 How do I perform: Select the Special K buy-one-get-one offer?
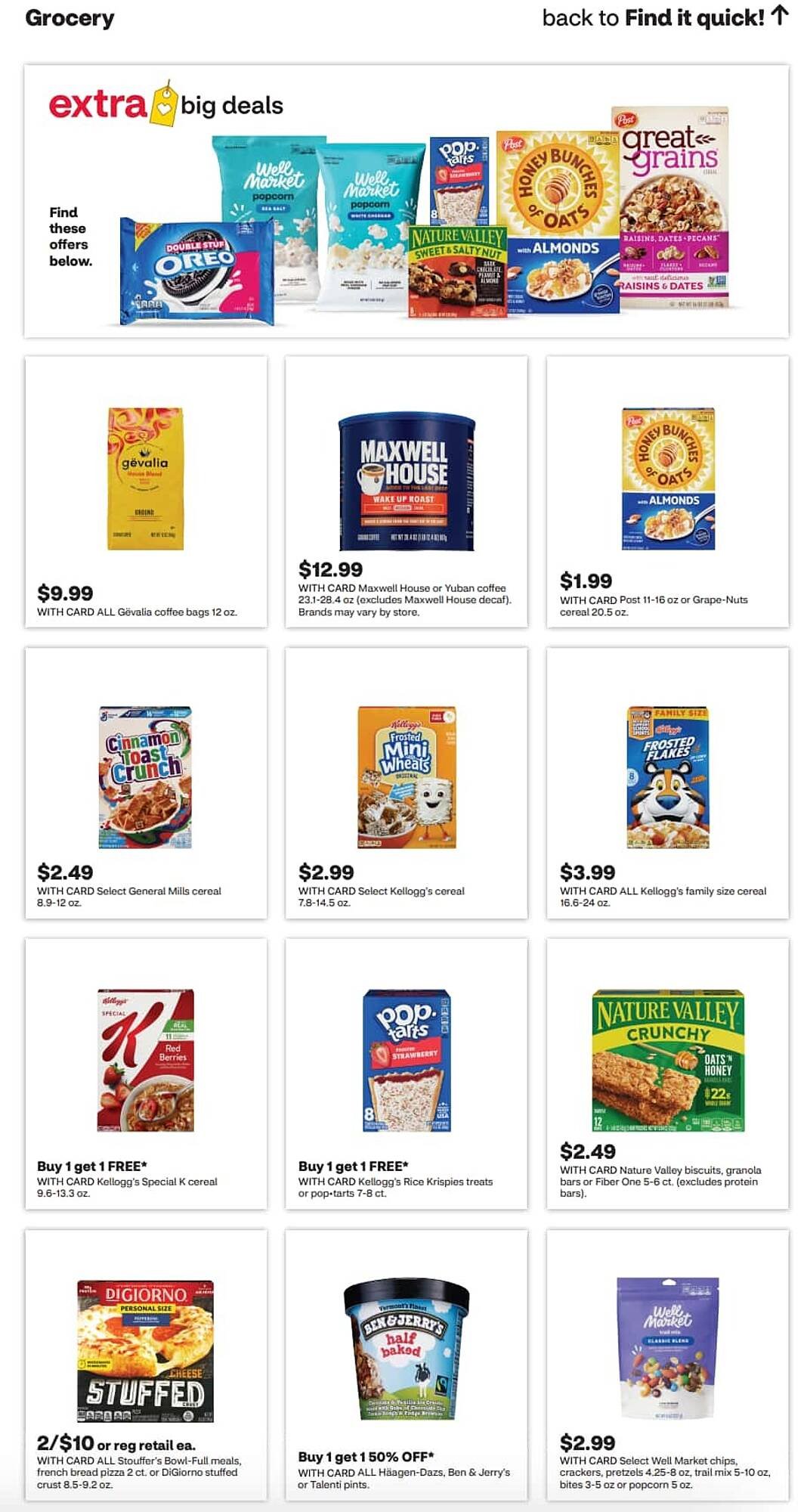(146, 1074)
